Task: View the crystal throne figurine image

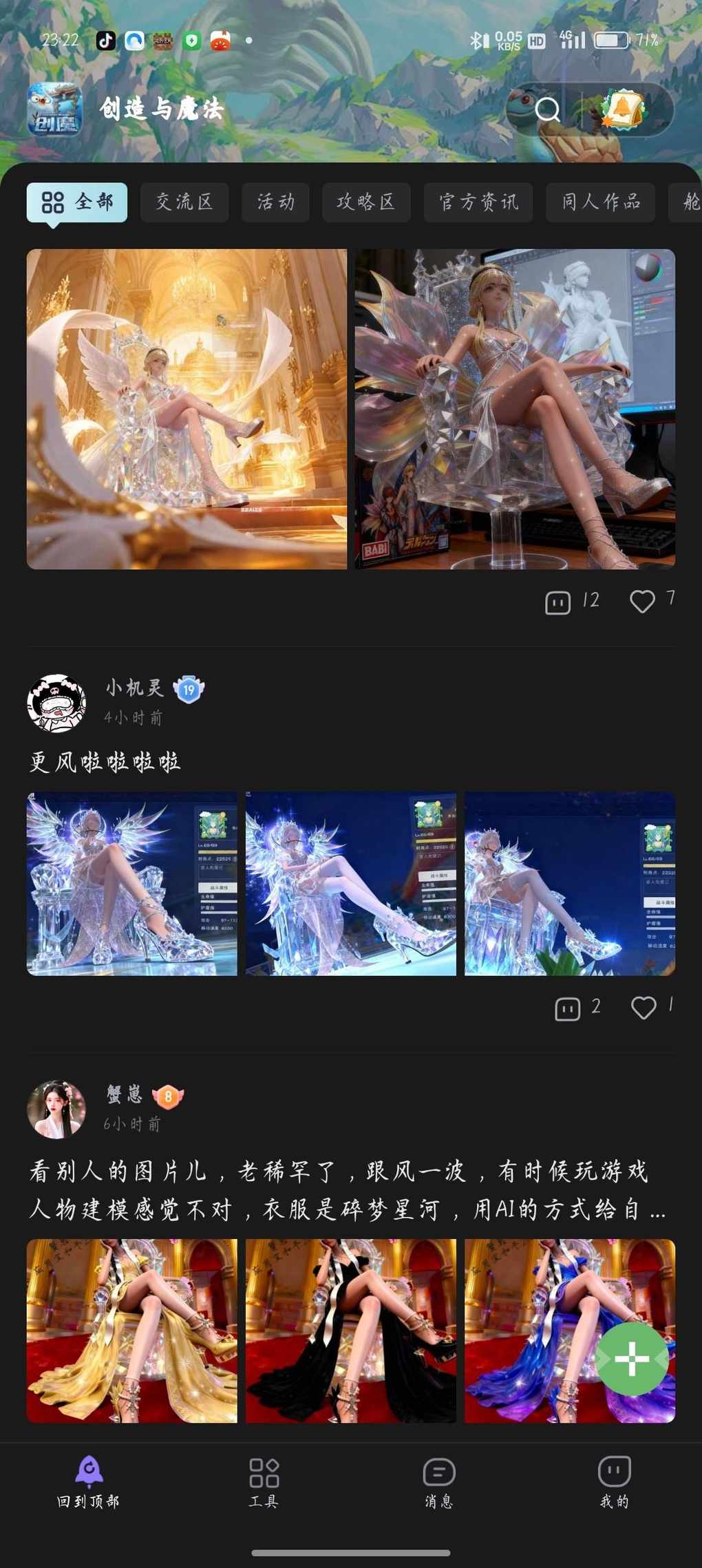Action: click(515, 409)
